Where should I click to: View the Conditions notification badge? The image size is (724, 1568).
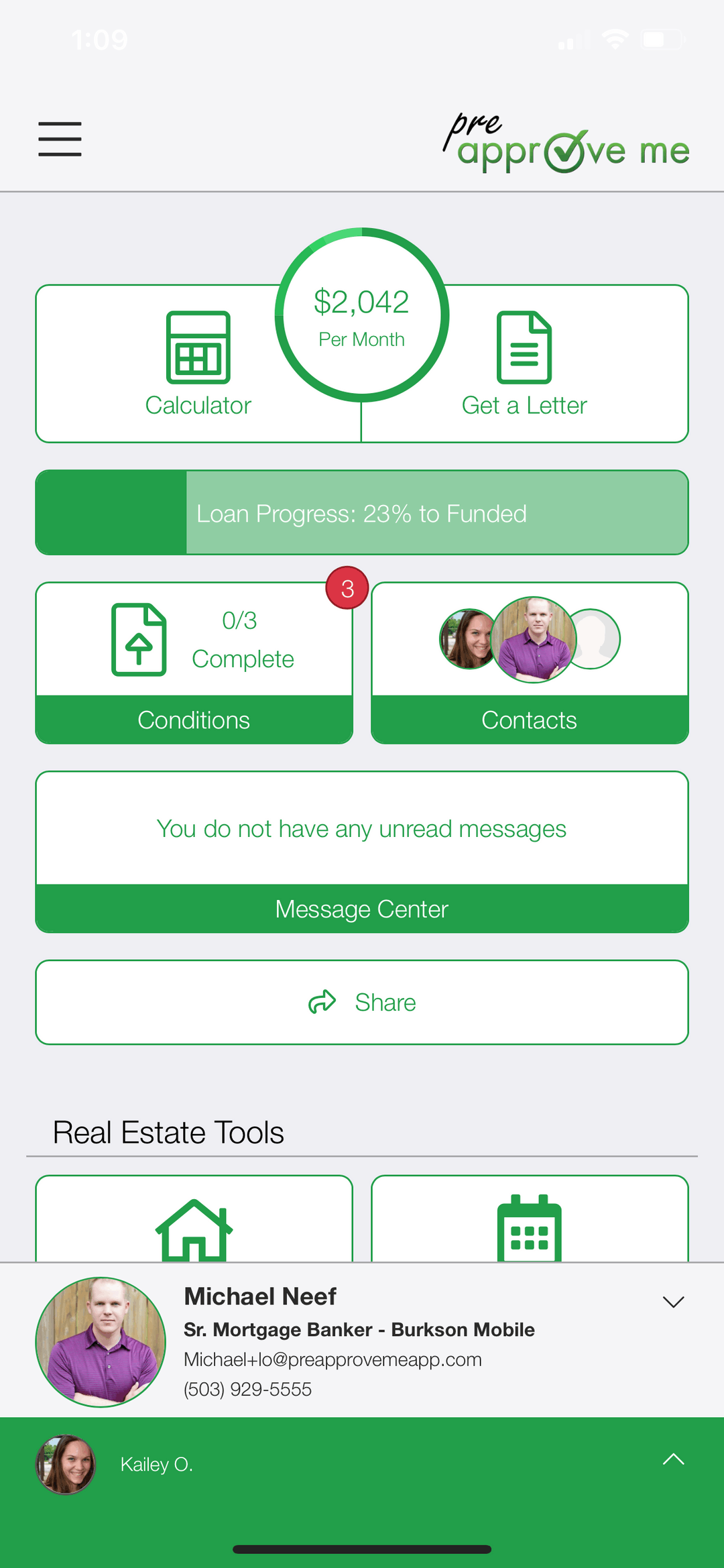tap(346, 587)
